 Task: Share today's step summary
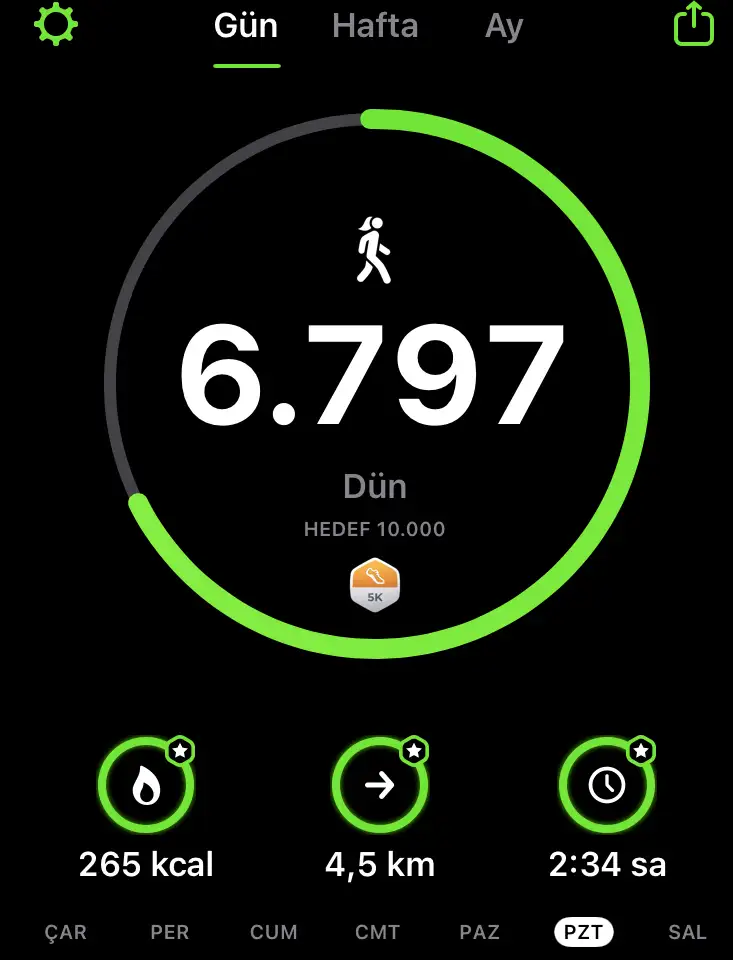(x=694, y=24)
